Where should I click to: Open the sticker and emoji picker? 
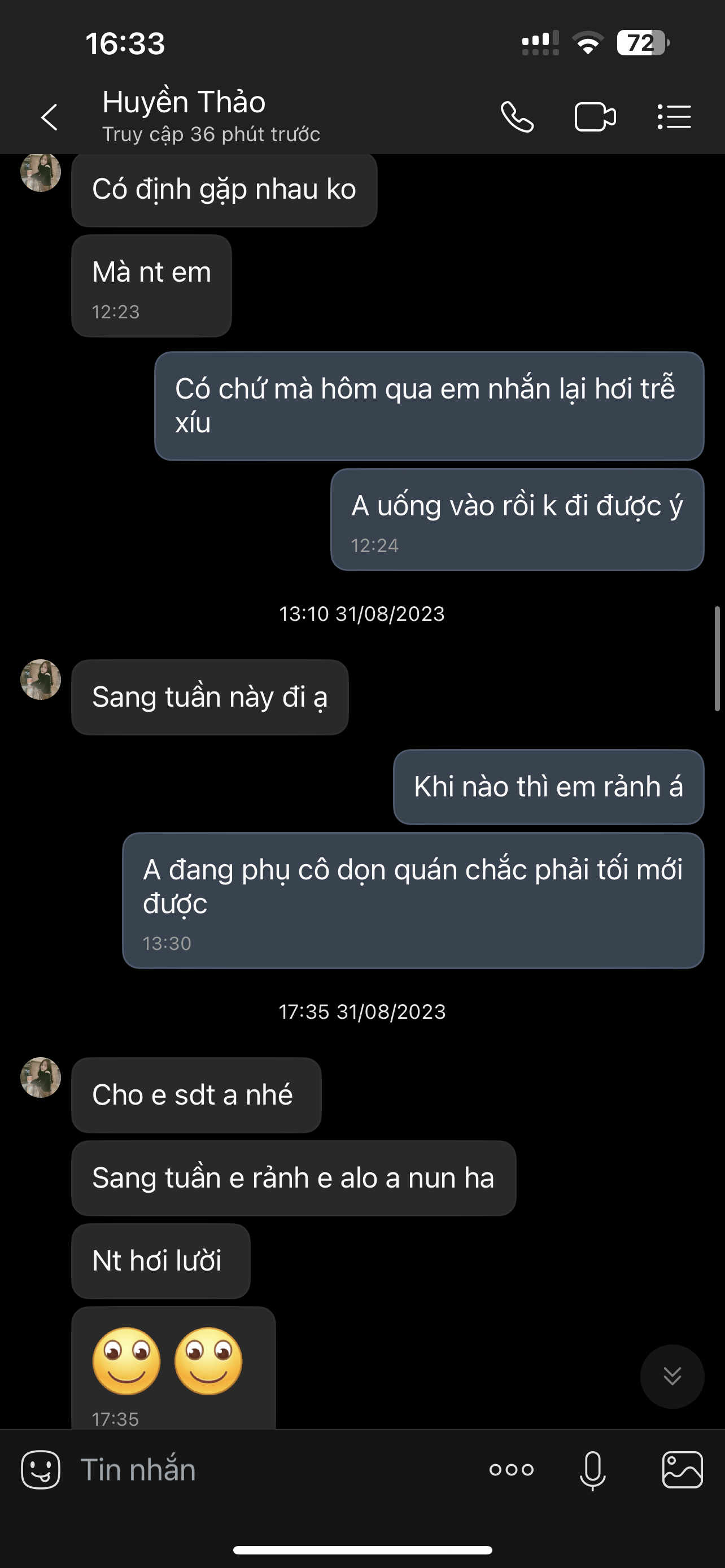[41, 1470]
